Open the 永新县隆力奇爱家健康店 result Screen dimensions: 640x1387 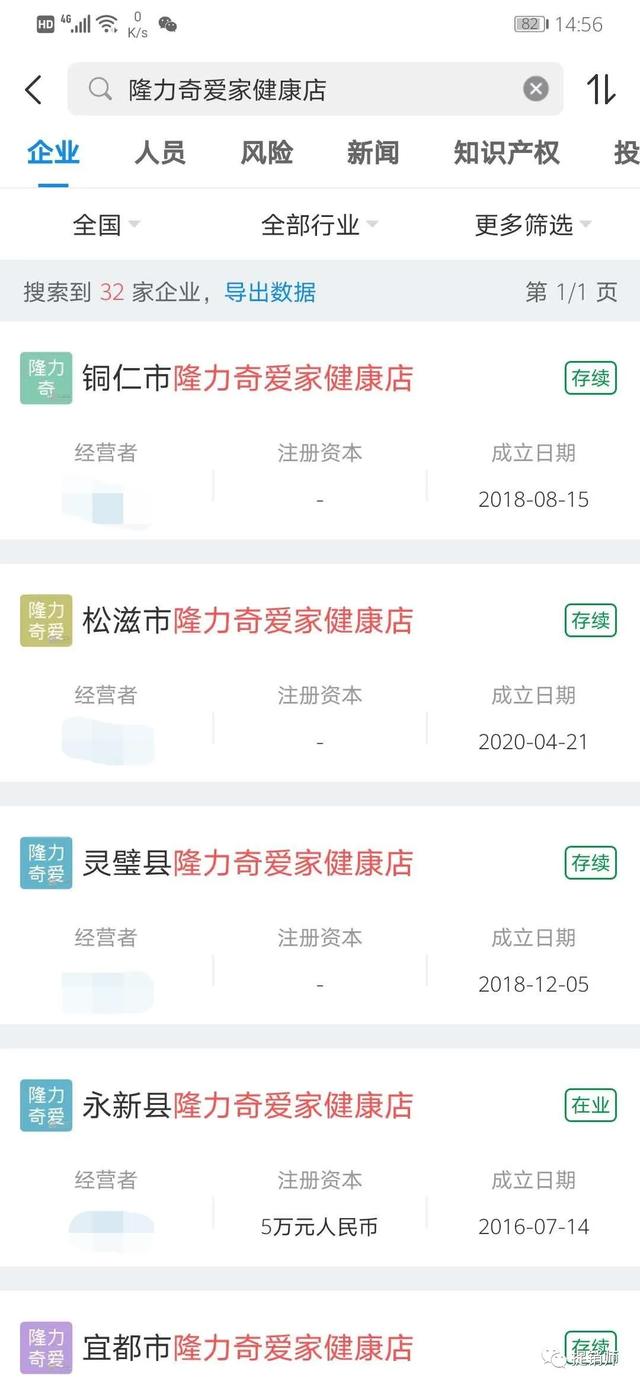(247, 1105)
